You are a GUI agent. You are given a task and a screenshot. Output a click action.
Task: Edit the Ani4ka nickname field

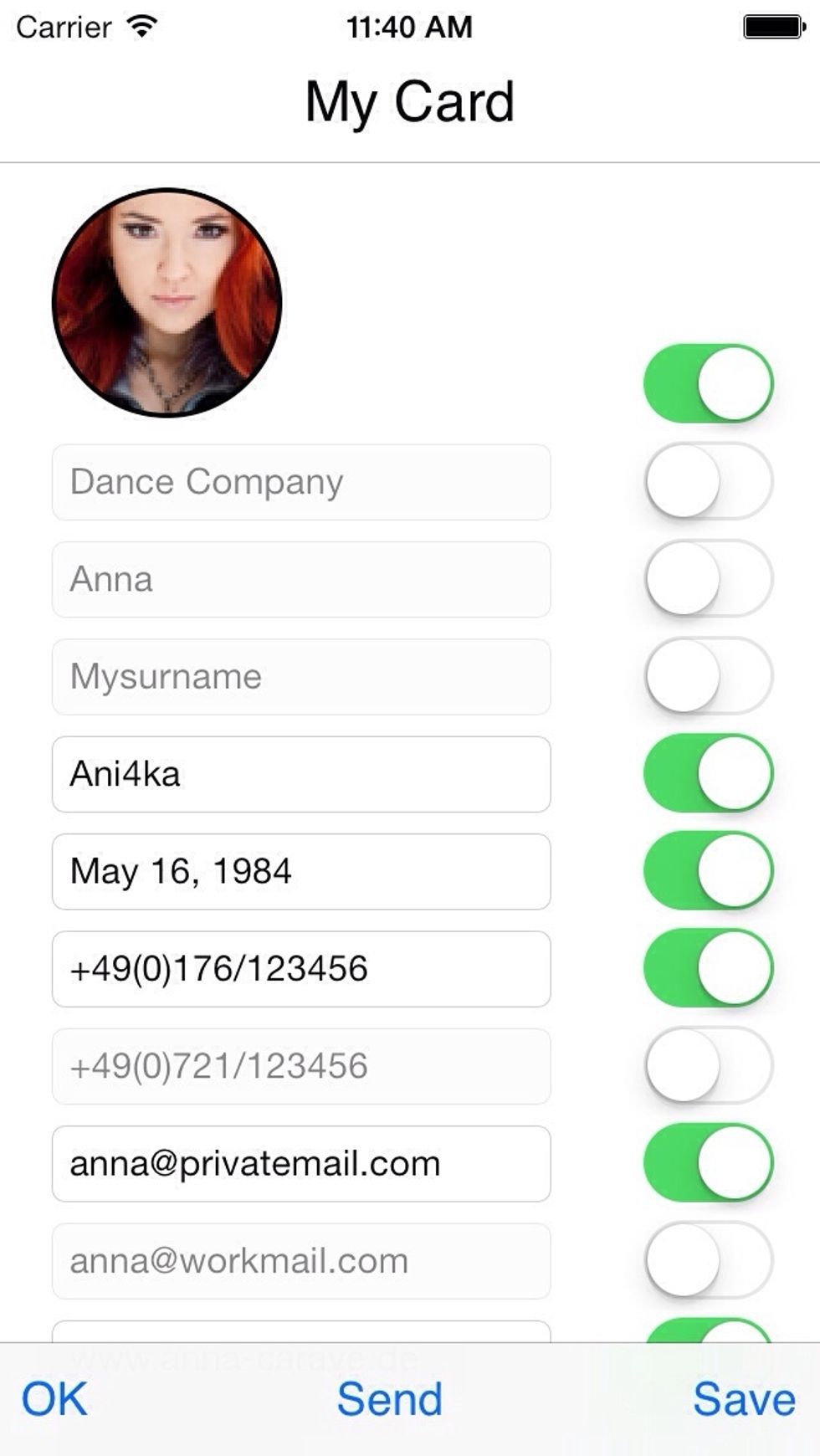301,774
